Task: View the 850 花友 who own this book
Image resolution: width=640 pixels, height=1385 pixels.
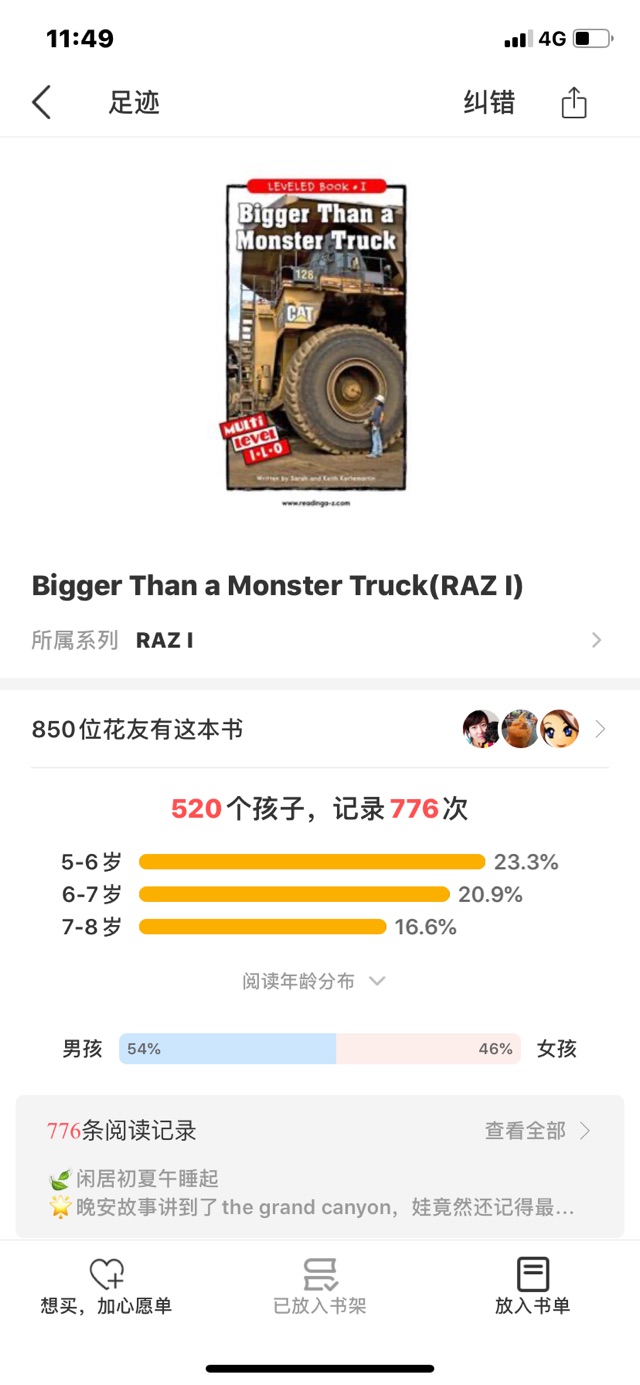Action: pyautogui.click(x=318, y=729)
